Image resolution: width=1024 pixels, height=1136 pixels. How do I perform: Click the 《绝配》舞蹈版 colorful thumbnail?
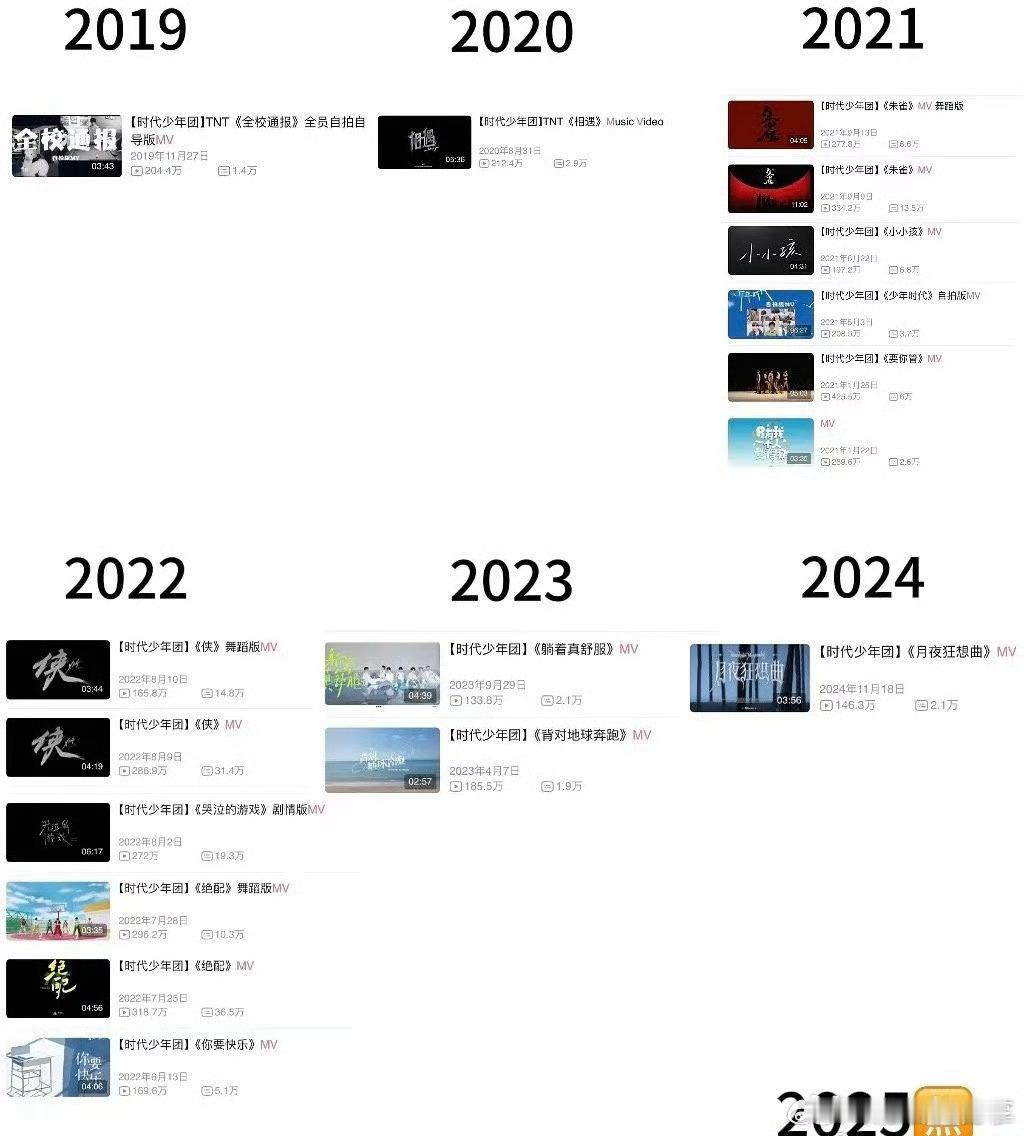[57, 911]
